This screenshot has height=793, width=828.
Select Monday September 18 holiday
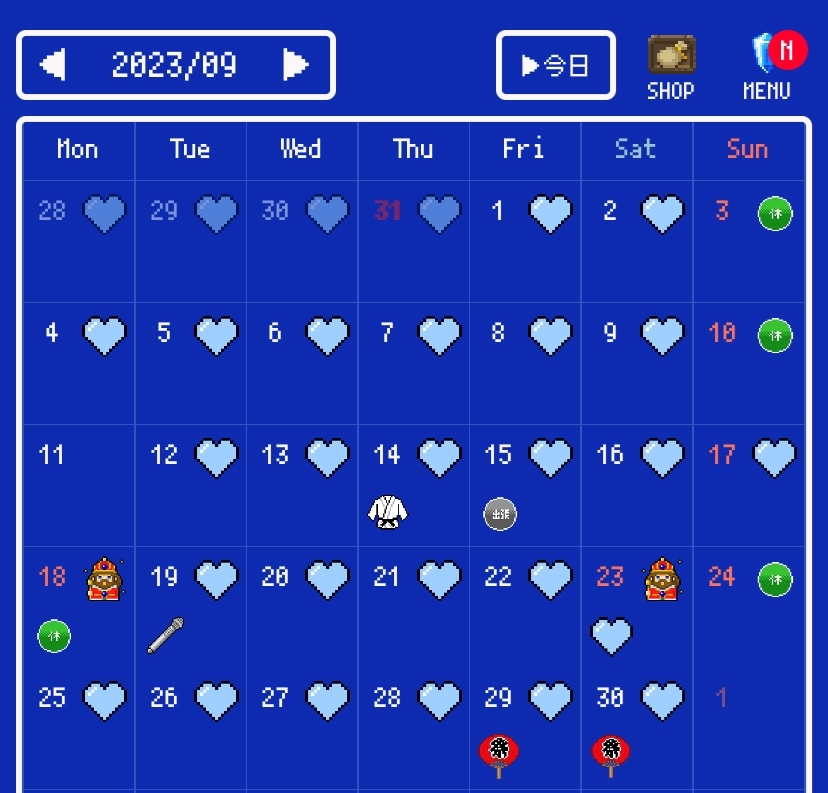click(x=78, y=605)
